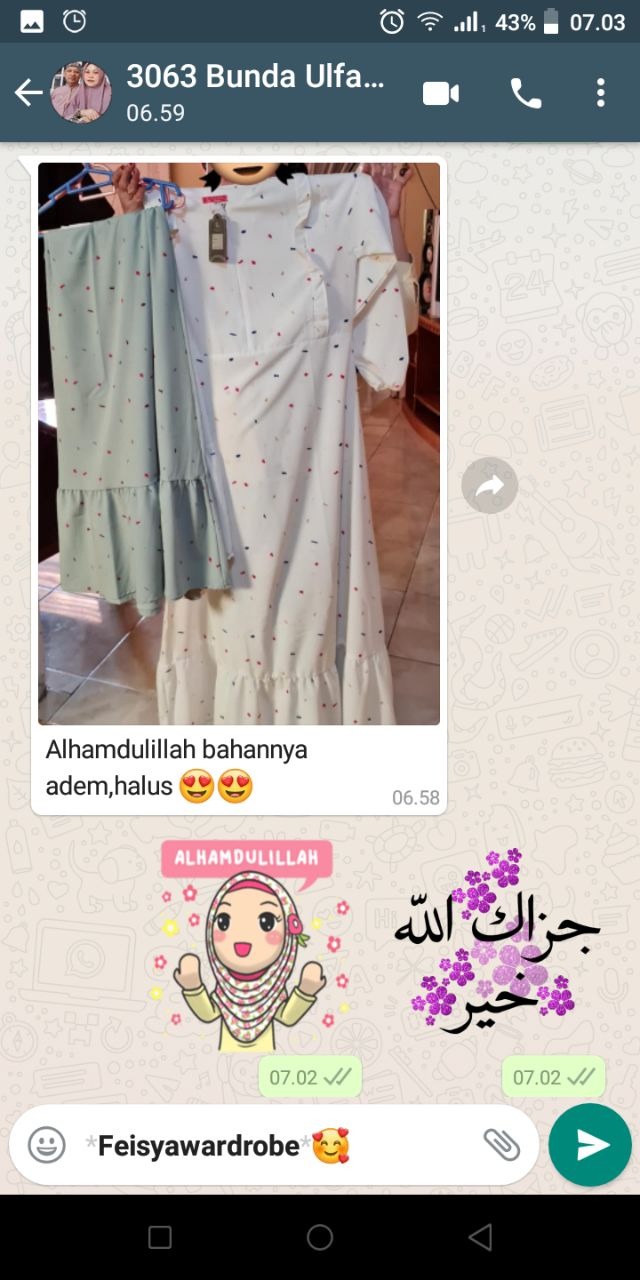The height and width of the screenshot is (1280, 640).
Task: View the Arabic calligraphy sticker
Action: click(x=497, y=940)
